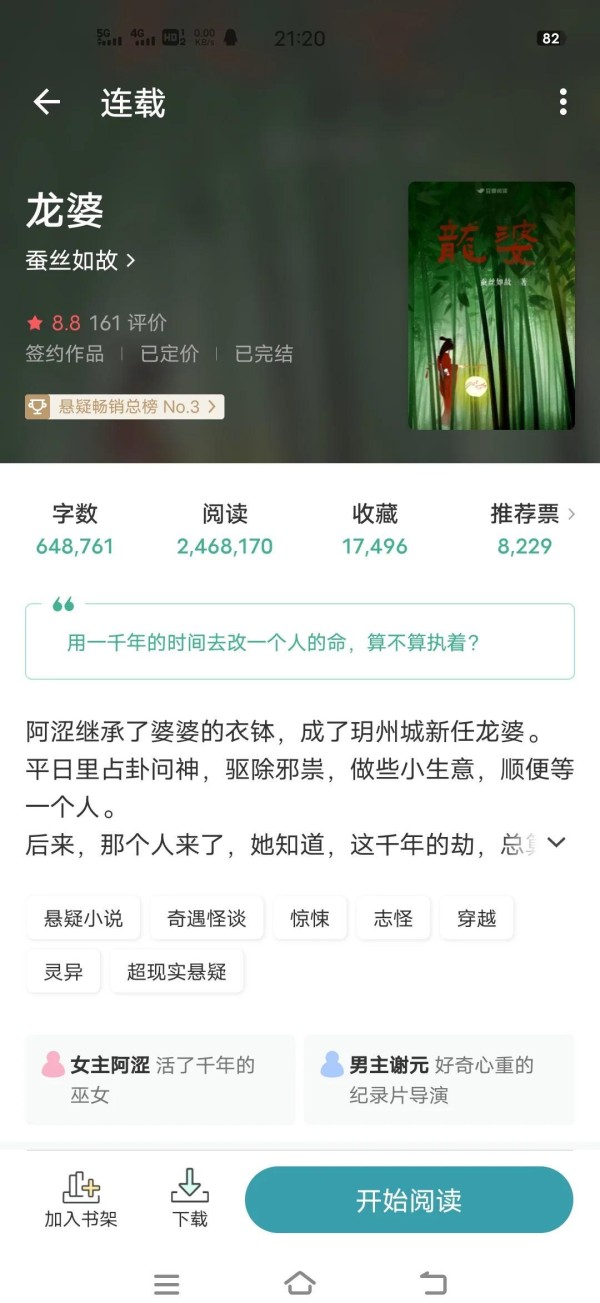600x1303 pixels.
Task: Open the 男主谢元 character card
Action: [x=439, y=1080]
